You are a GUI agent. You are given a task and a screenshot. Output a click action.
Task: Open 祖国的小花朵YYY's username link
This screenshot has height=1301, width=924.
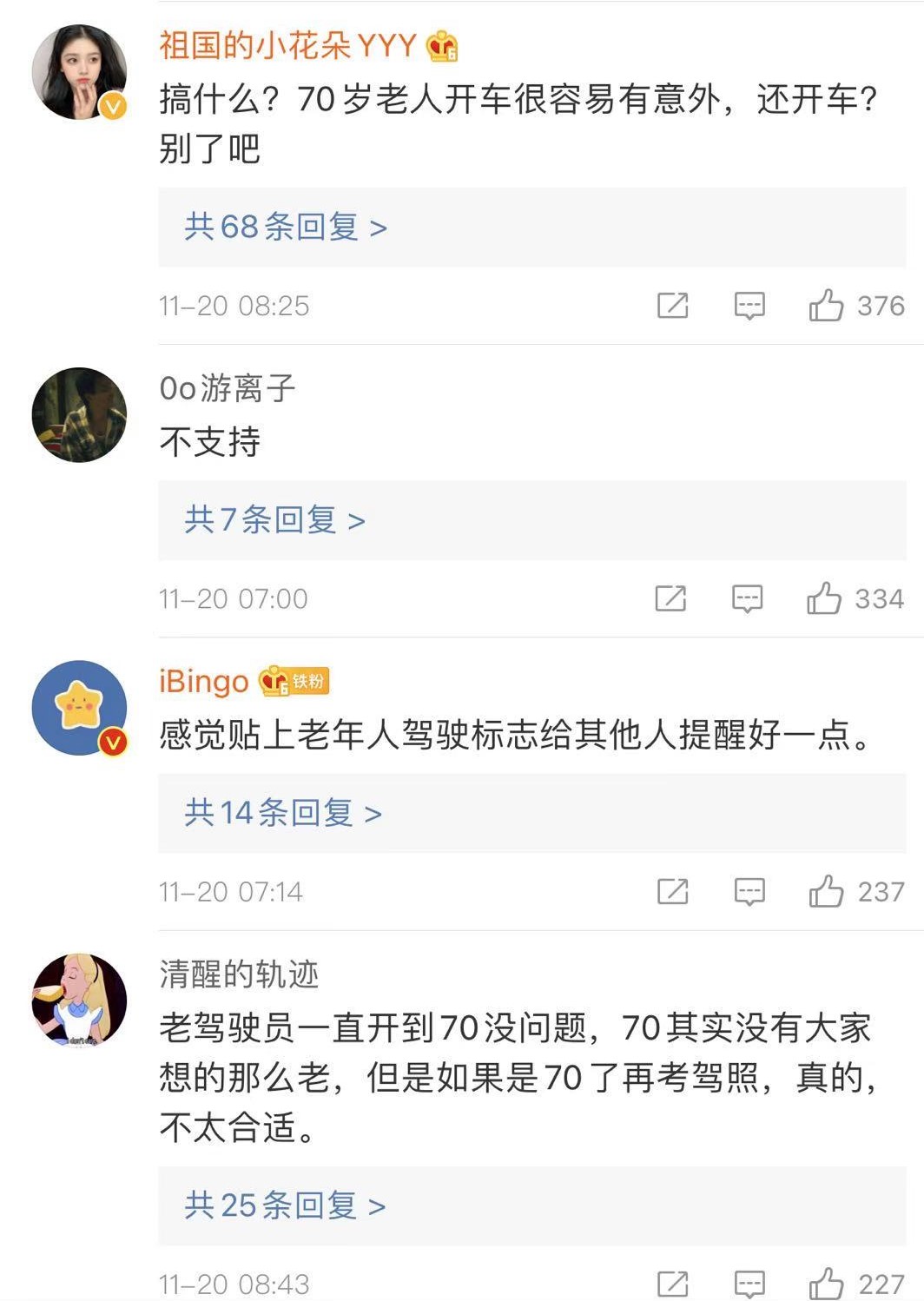pyautogui.click(x=287, y=45)
